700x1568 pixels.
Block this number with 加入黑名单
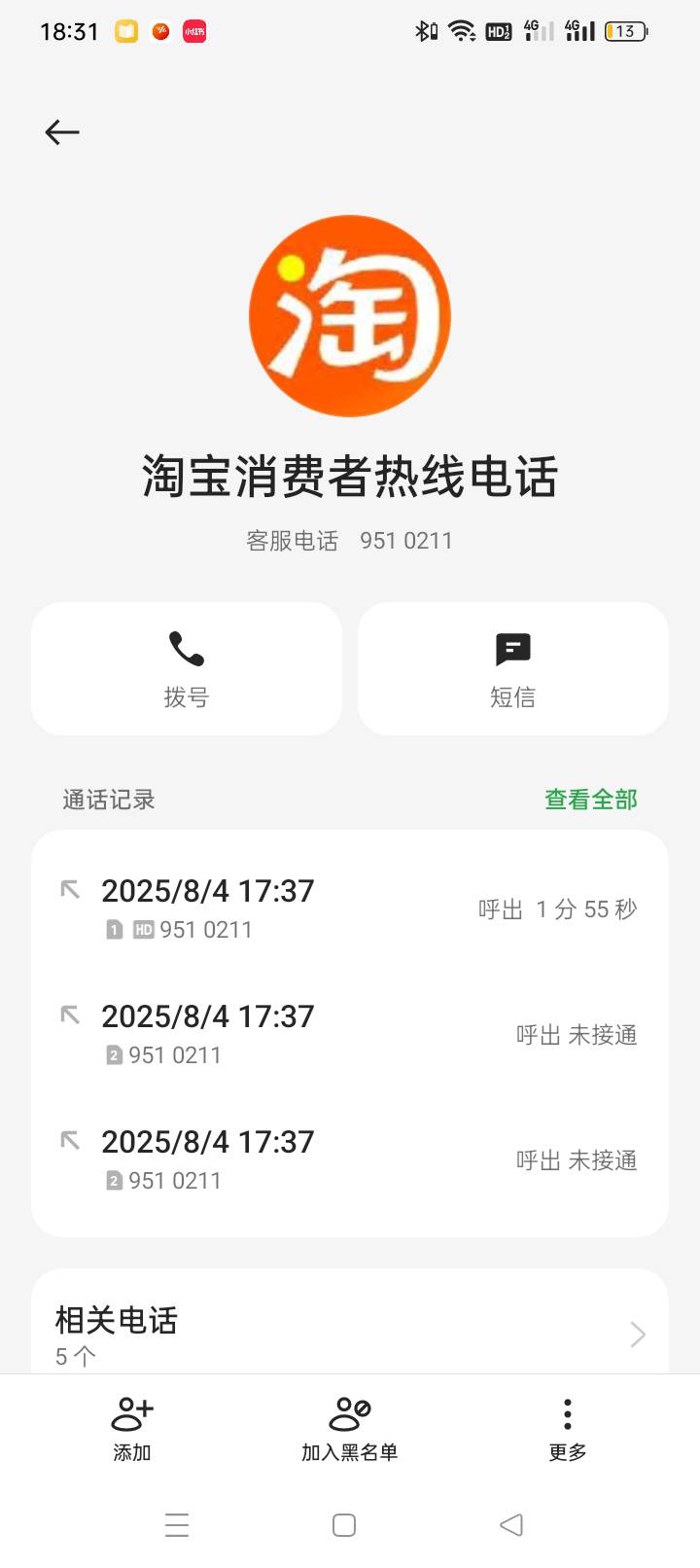tap(350, 1429)
